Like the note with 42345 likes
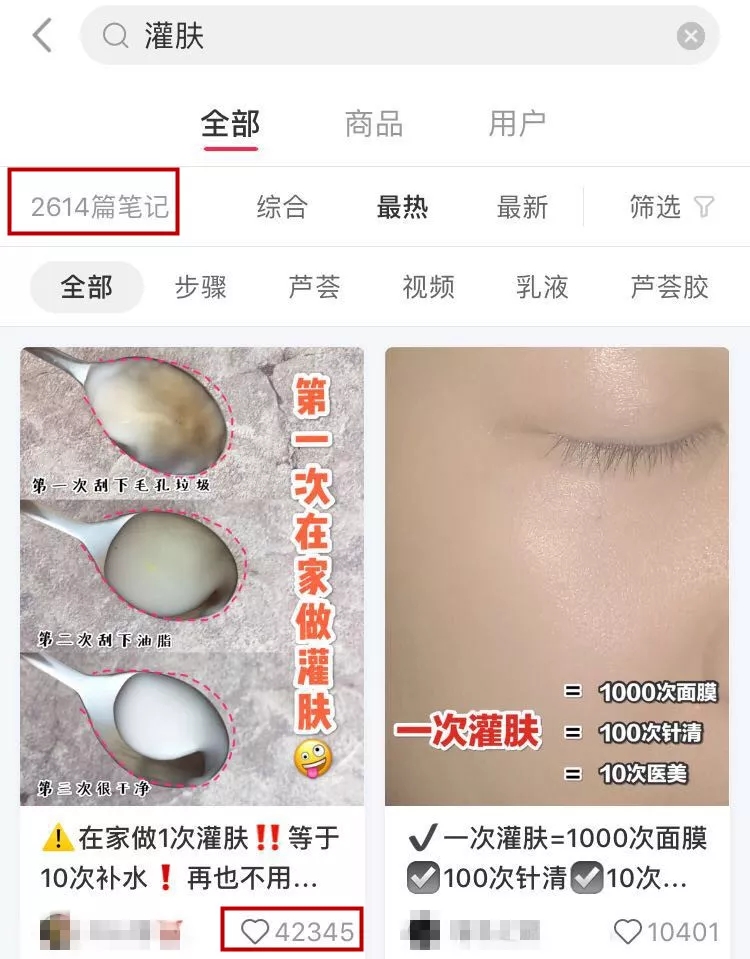 coord(256,932)
